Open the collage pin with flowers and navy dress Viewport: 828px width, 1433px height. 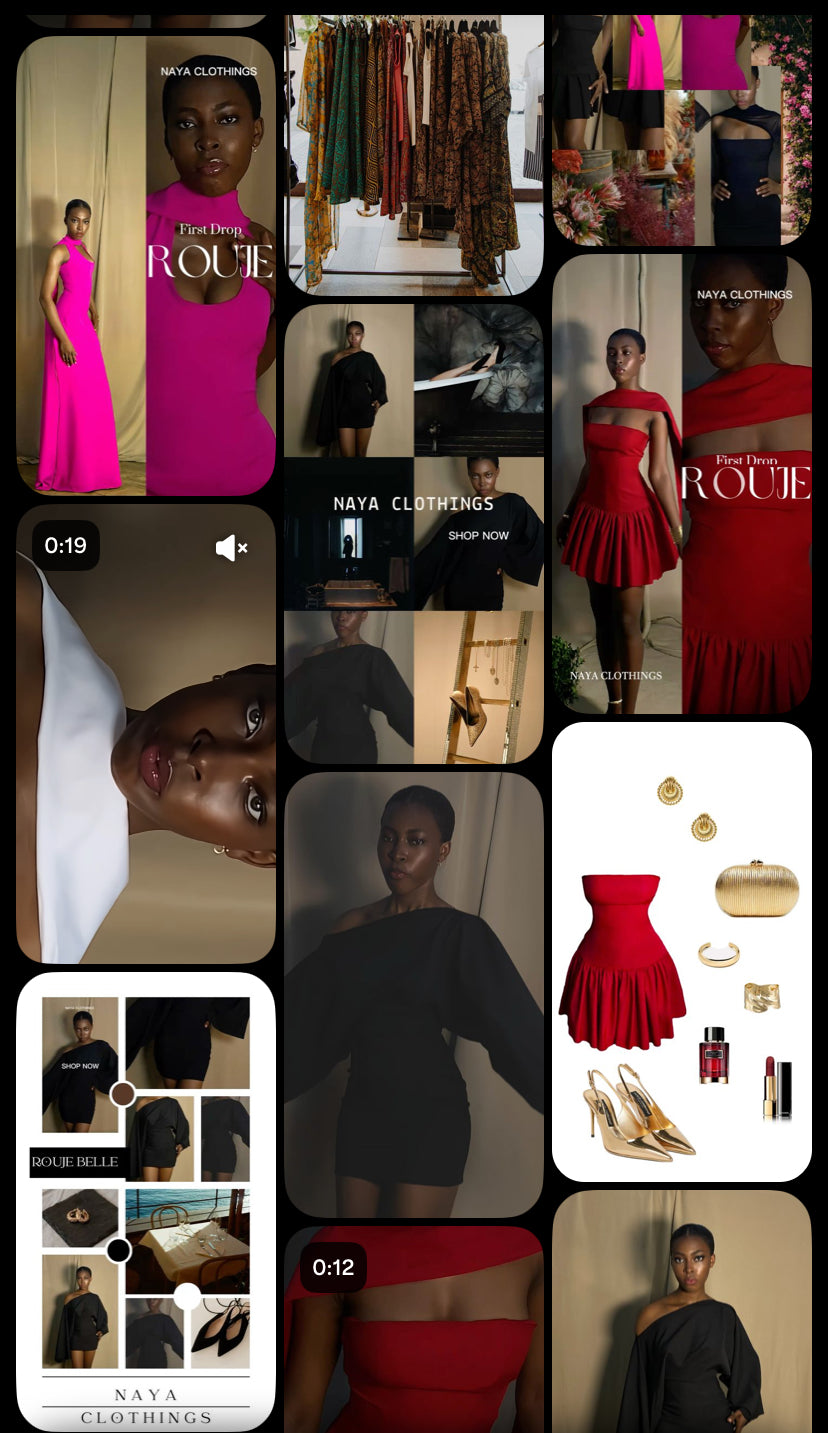tap(682, 130)
